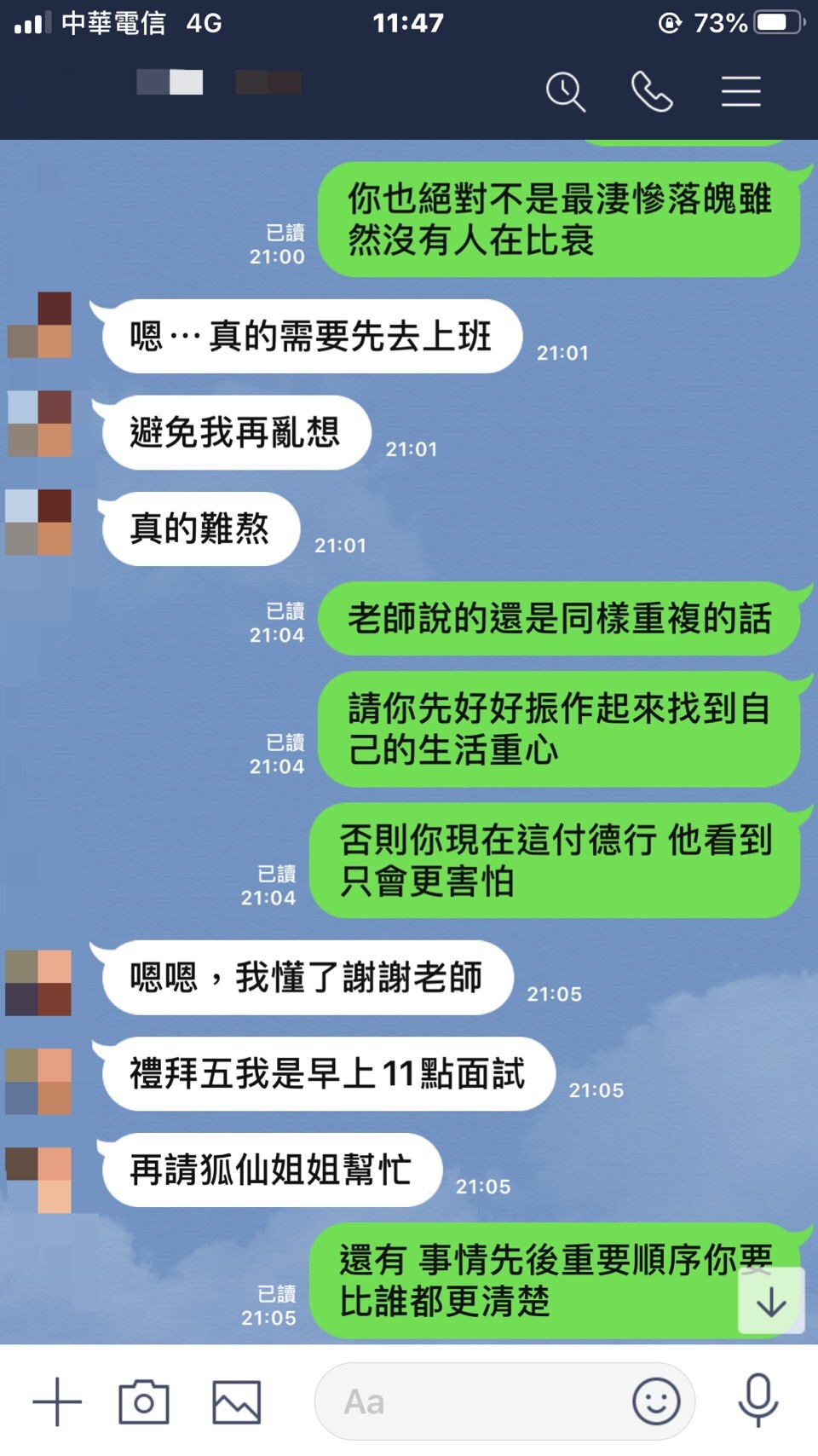Open the emoji sticker picker

656,1401
